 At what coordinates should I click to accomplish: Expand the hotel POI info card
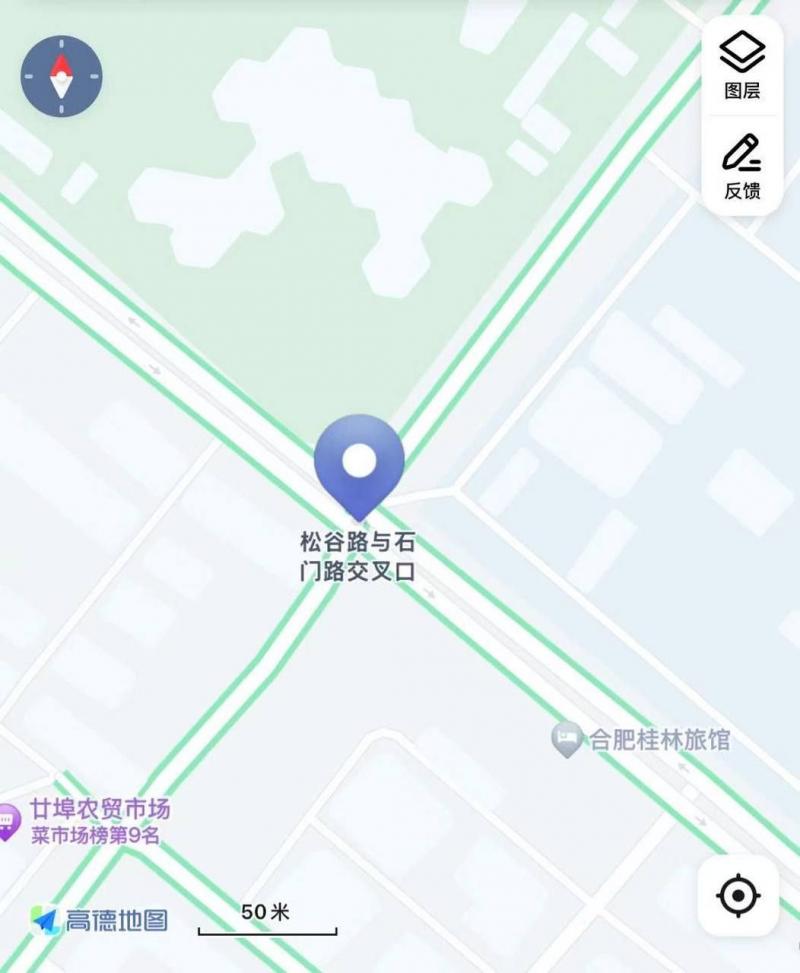(x=565, y=737)
